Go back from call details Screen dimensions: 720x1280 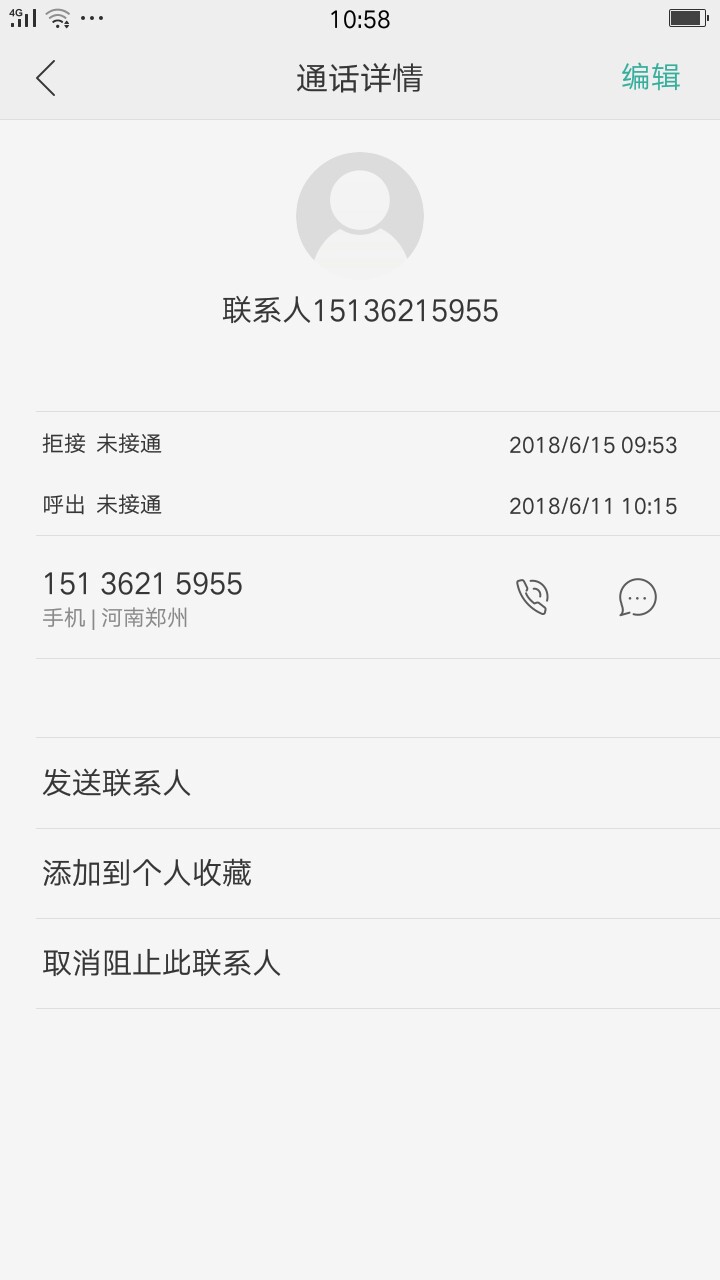coord(46,78)
